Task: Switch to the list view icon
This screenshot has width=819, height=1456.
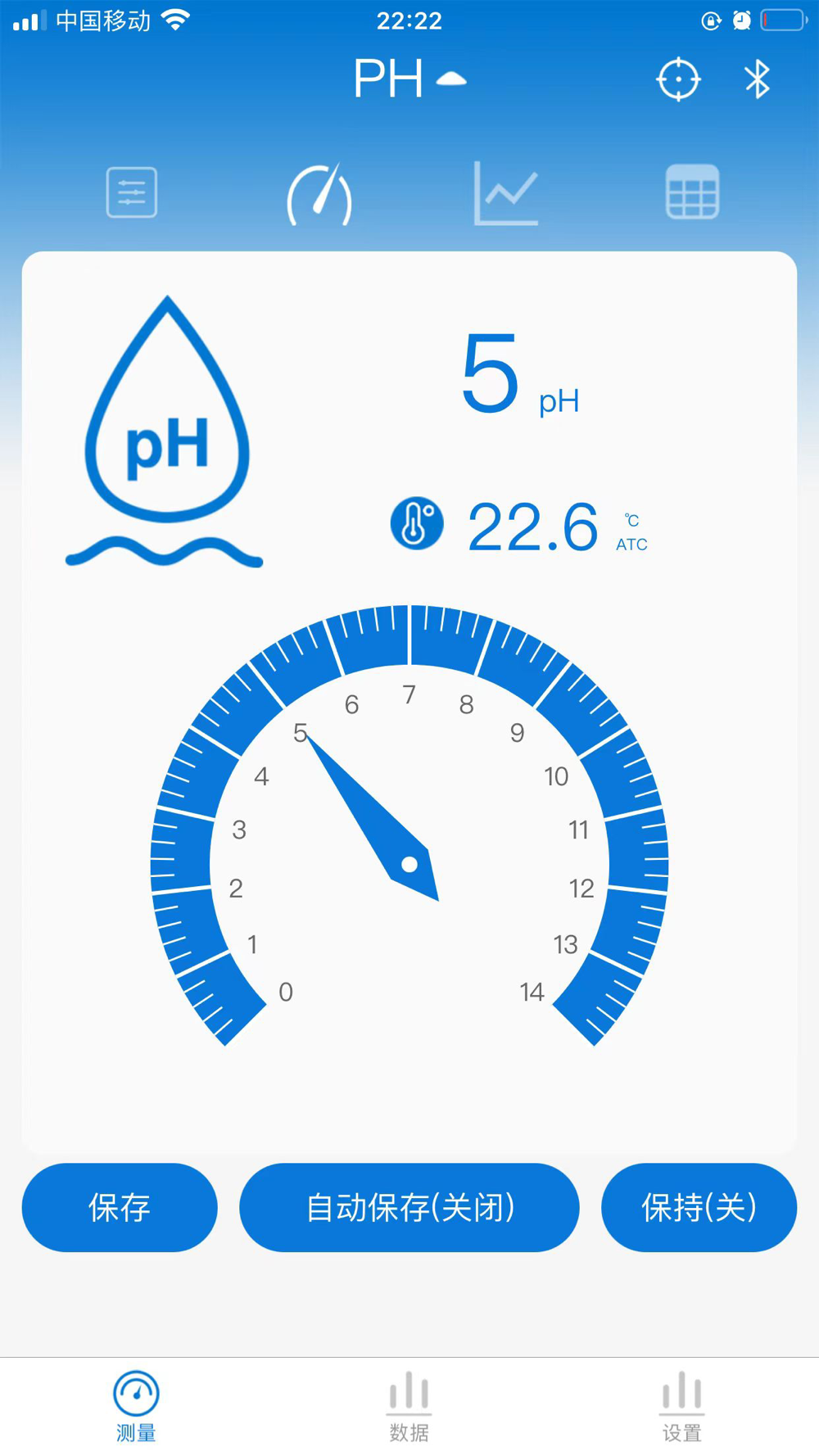Action: coord(132,192)
